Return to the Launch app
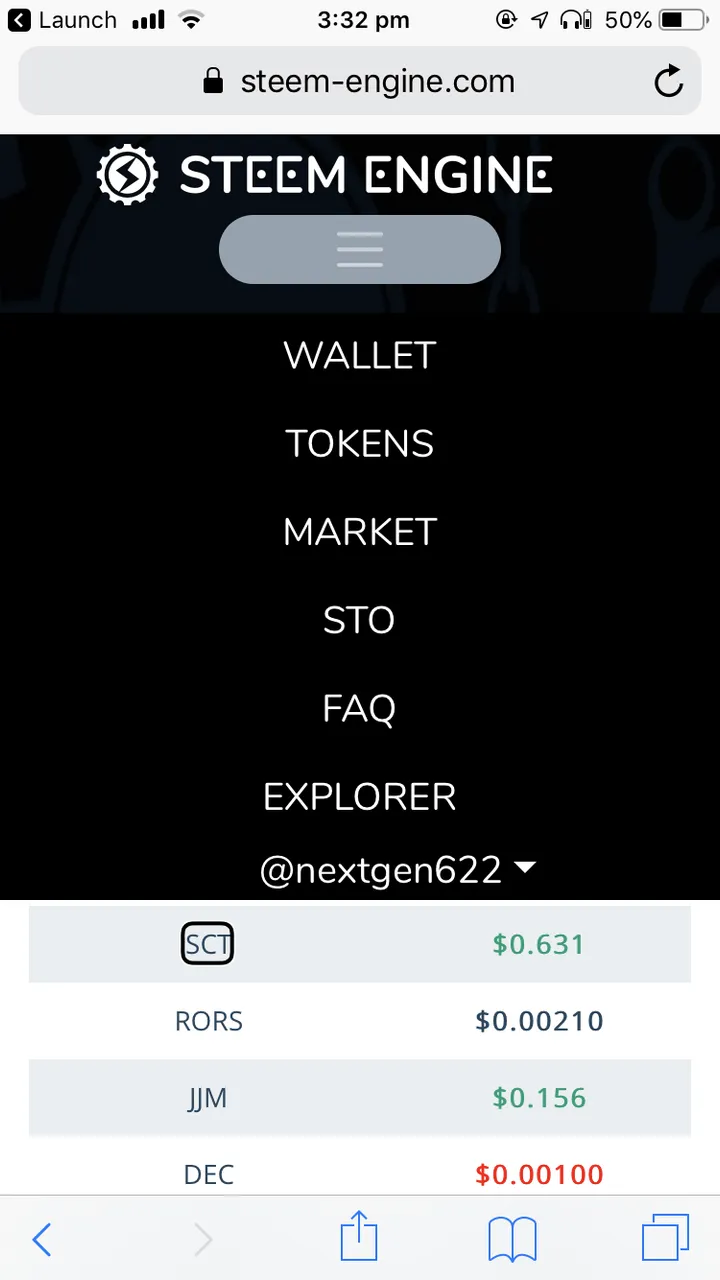This screenshot has height=1280, width=720. [x=62, y=20]
